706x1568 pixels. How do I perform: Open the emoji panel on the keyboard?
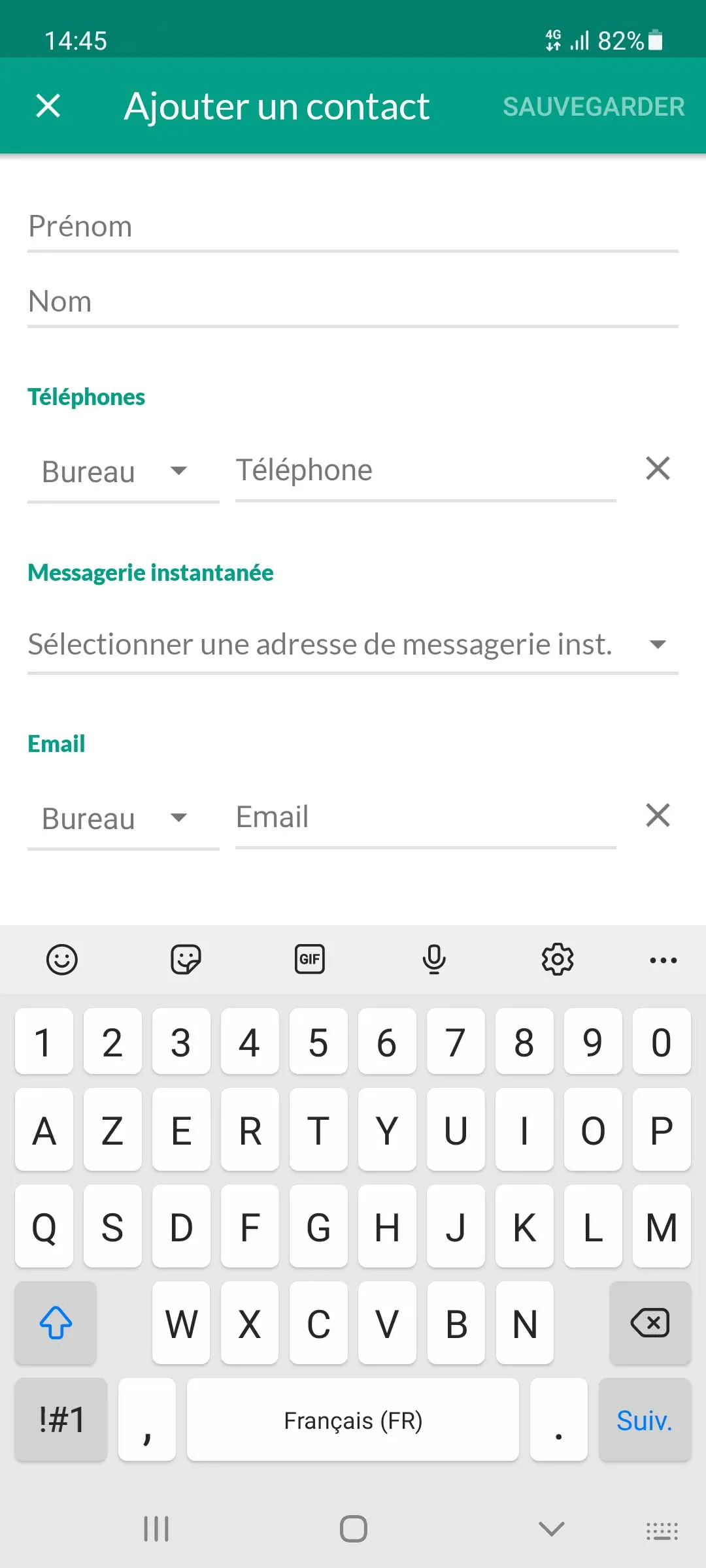click(63, 959)
